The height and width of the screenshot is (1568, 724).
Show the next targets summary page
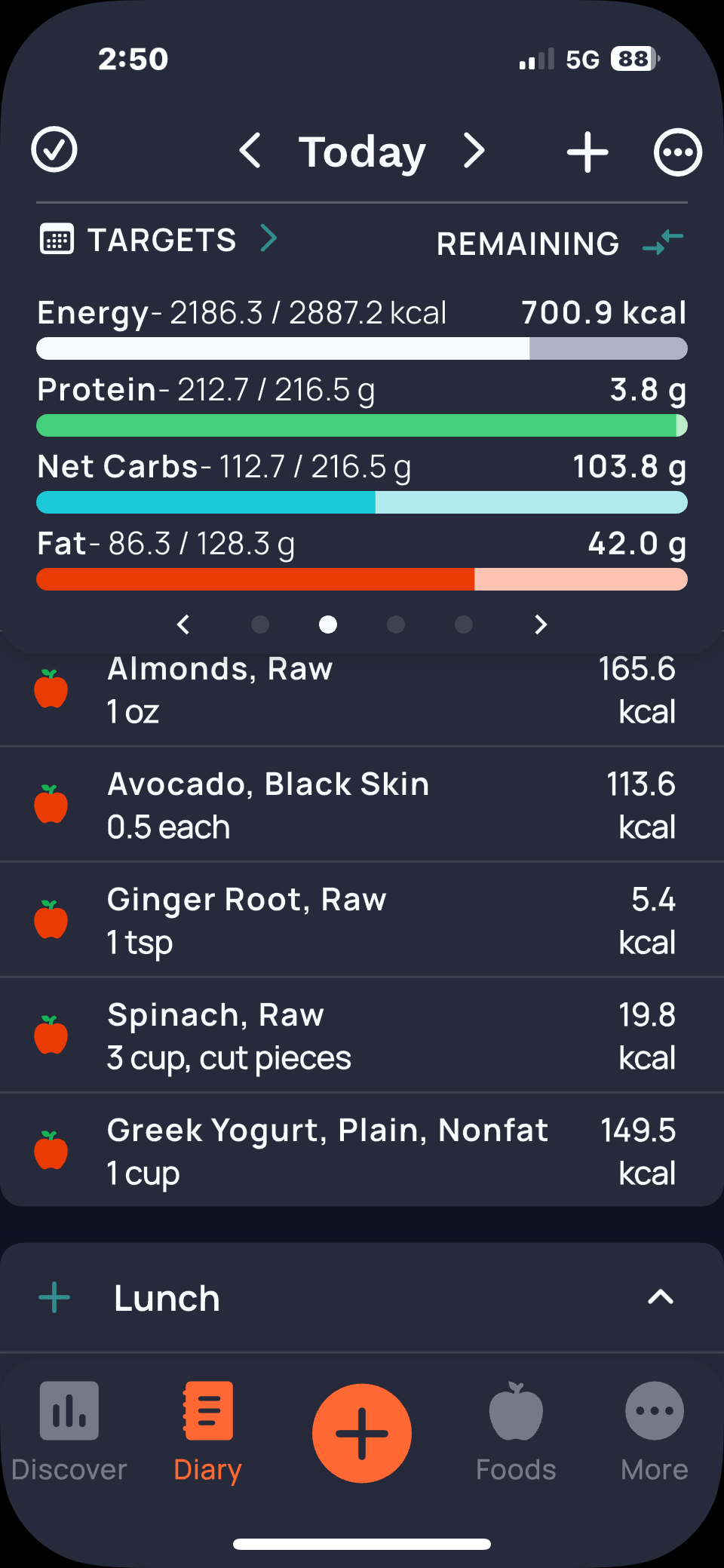[540, 624]
